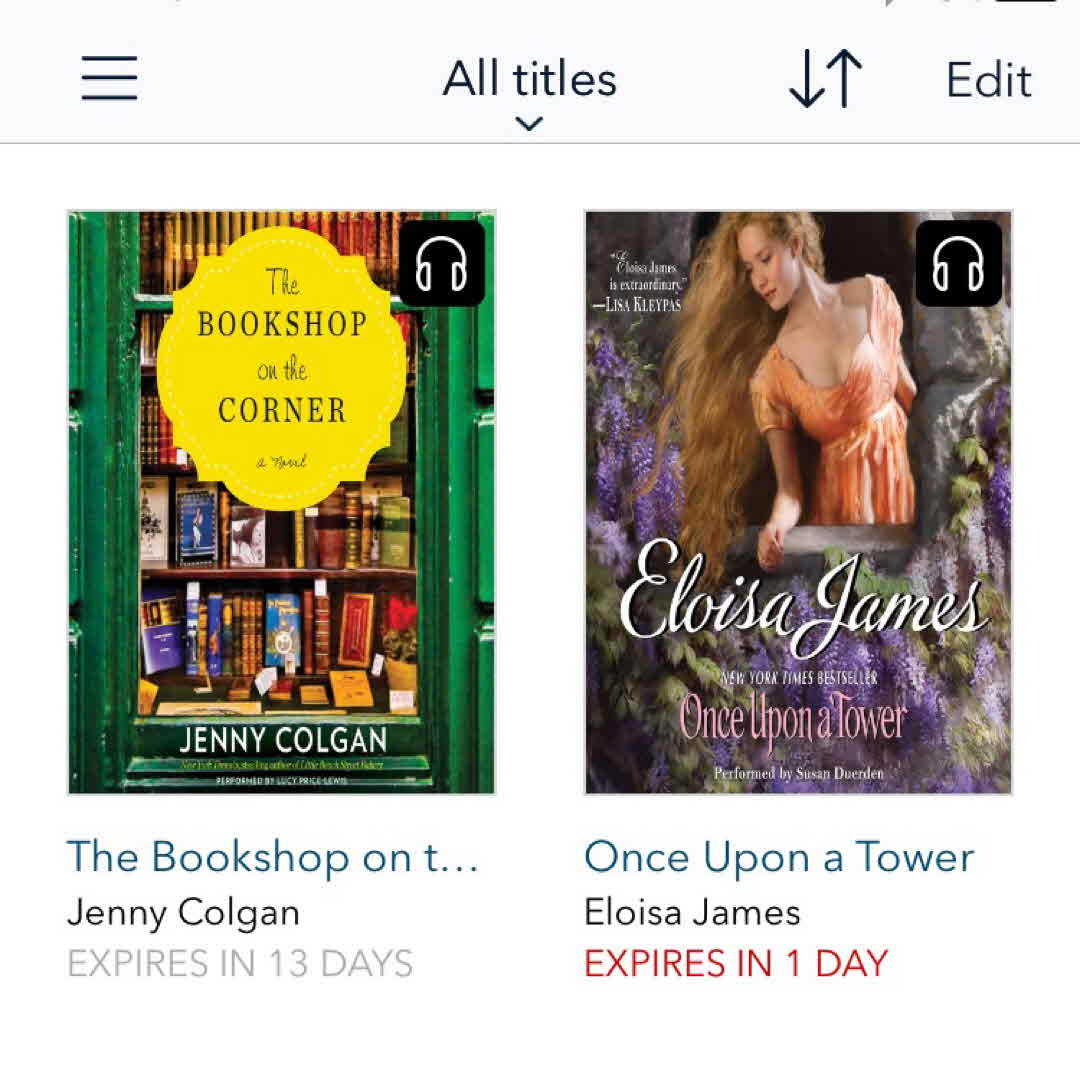Open the sort order options
The height and width of the screenshot is (1080, 1080).
pos(825,80)
